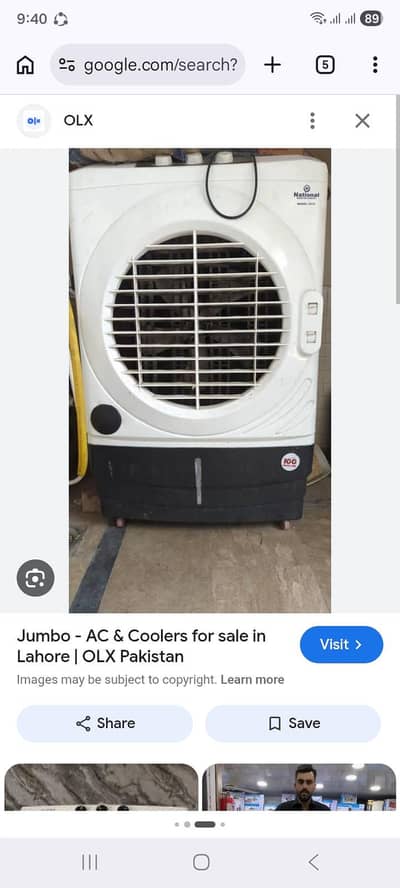Open the OLX image options menu
400x888 pixels.
point(312,121)
